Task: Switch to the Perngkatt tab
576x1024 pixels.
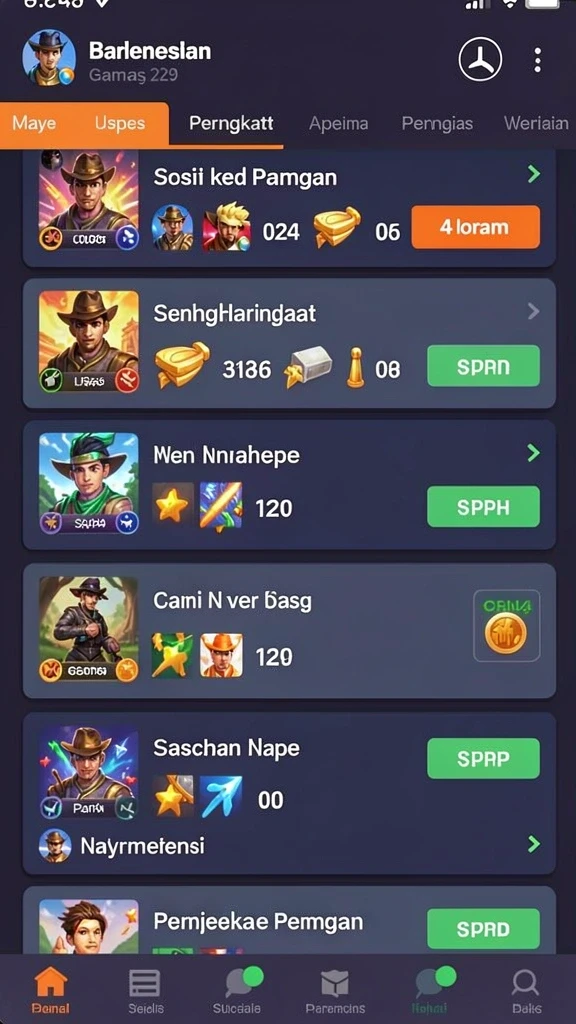Action: click(231, 123)
